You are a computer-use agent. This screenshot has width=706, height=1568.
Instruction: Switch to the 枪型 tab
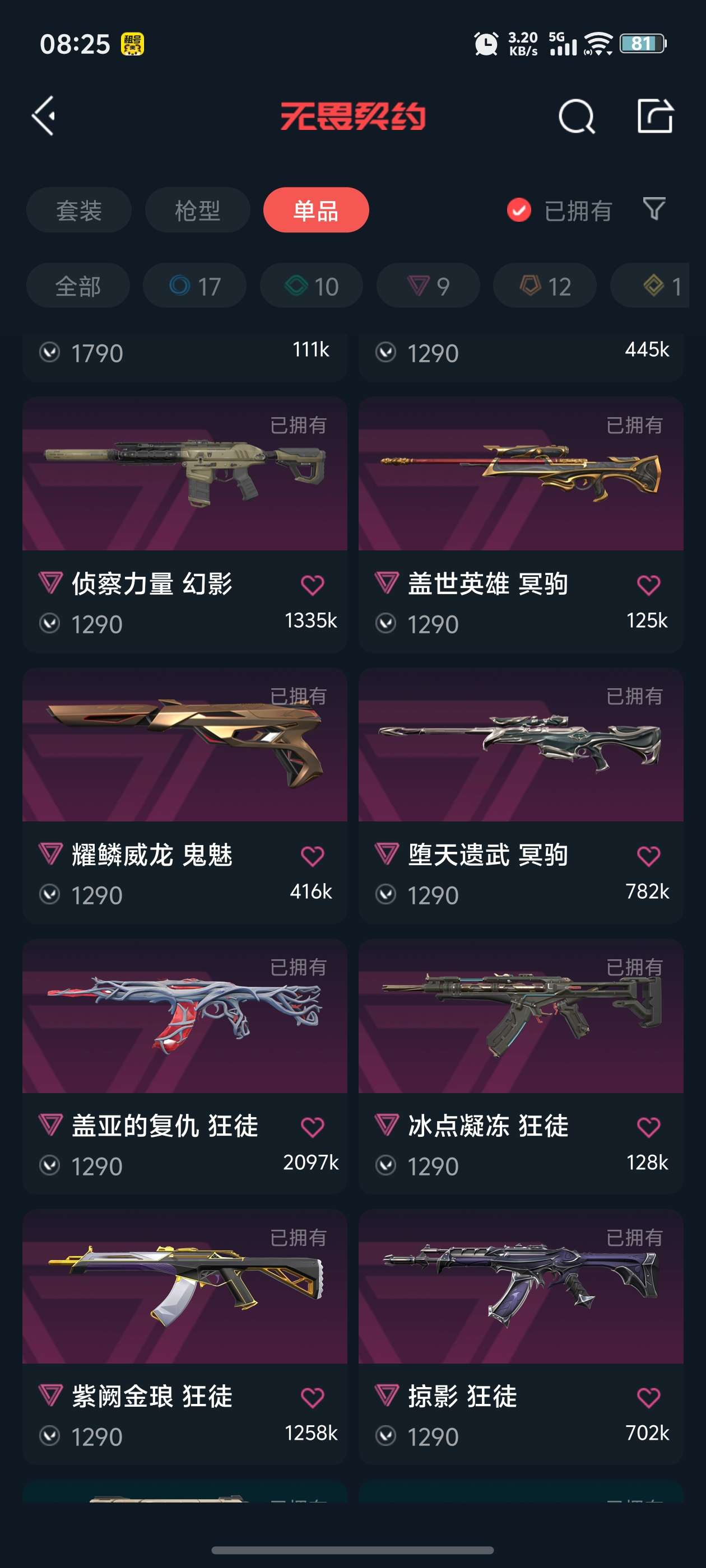pos(197,210)
